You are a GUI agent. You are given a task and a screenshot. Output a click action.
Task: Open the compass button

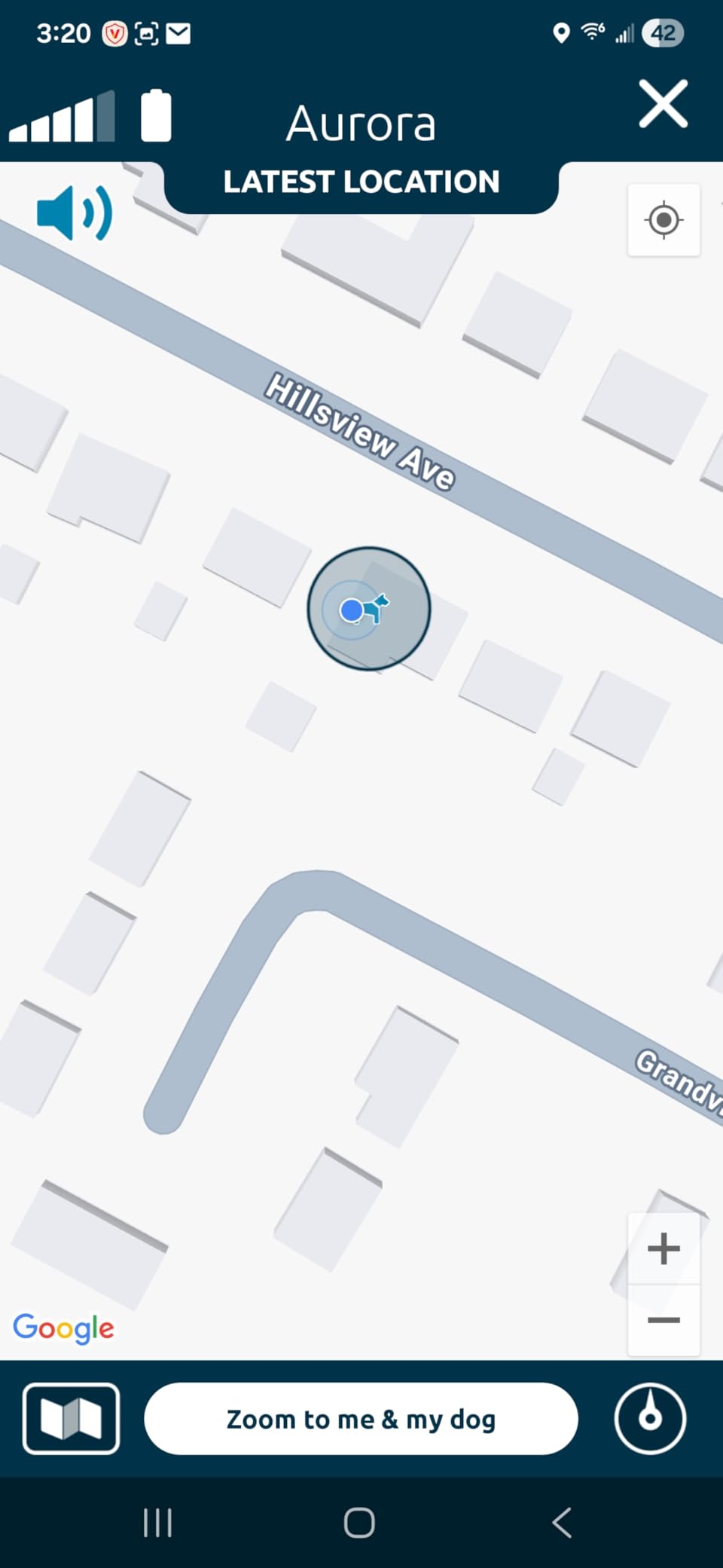click(650, 1418)
